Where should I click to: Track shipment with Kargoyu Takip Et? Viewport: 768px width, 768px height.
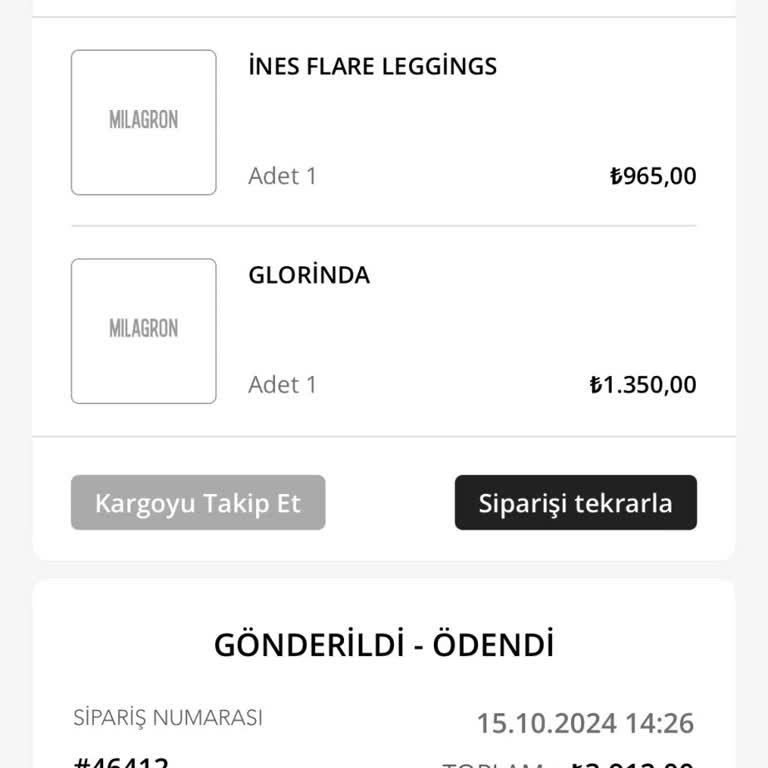point(198,502)
